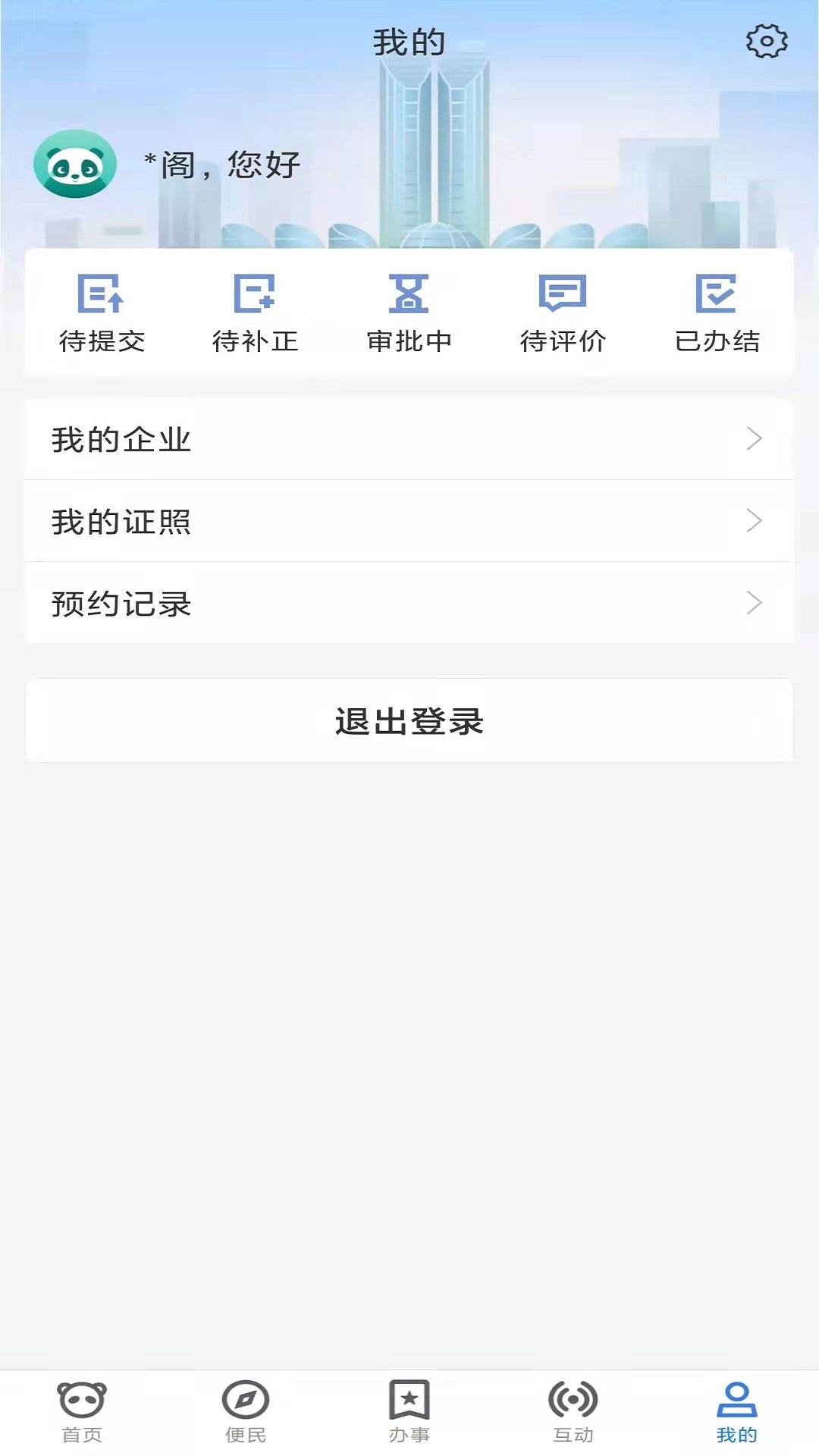Image resolution: width=819 pixels, height=1456 pixels.
Task: Open 预约记录 using its chevron
Action: (752, 604)
